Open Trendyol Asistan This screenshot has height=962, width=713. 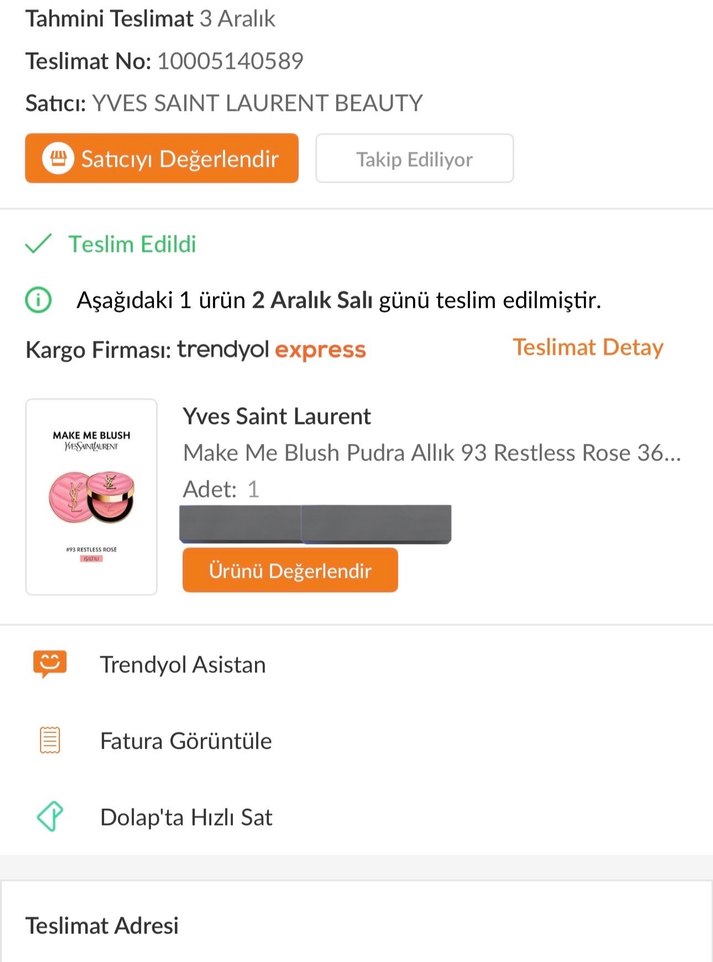182,665
